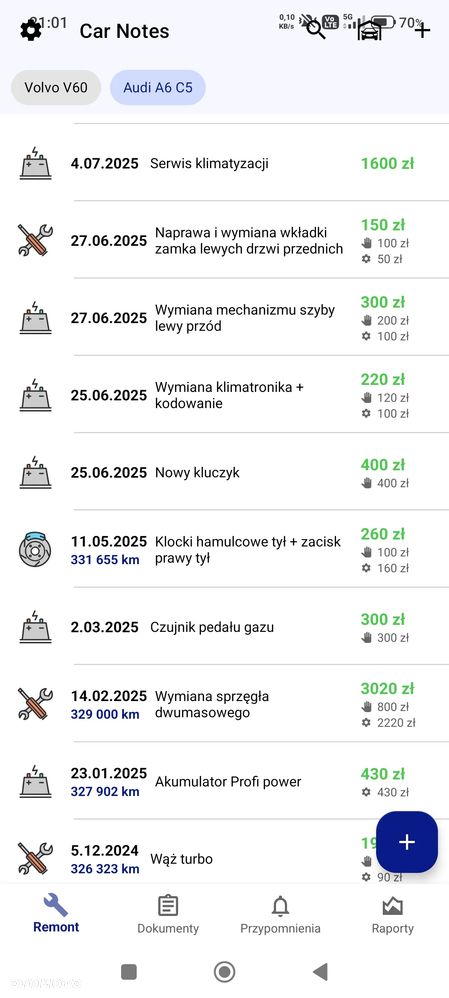Image resolution: width=449 pixels, height=998 pixels.
Task: Open the settings gear
Action: click(31, 30)
